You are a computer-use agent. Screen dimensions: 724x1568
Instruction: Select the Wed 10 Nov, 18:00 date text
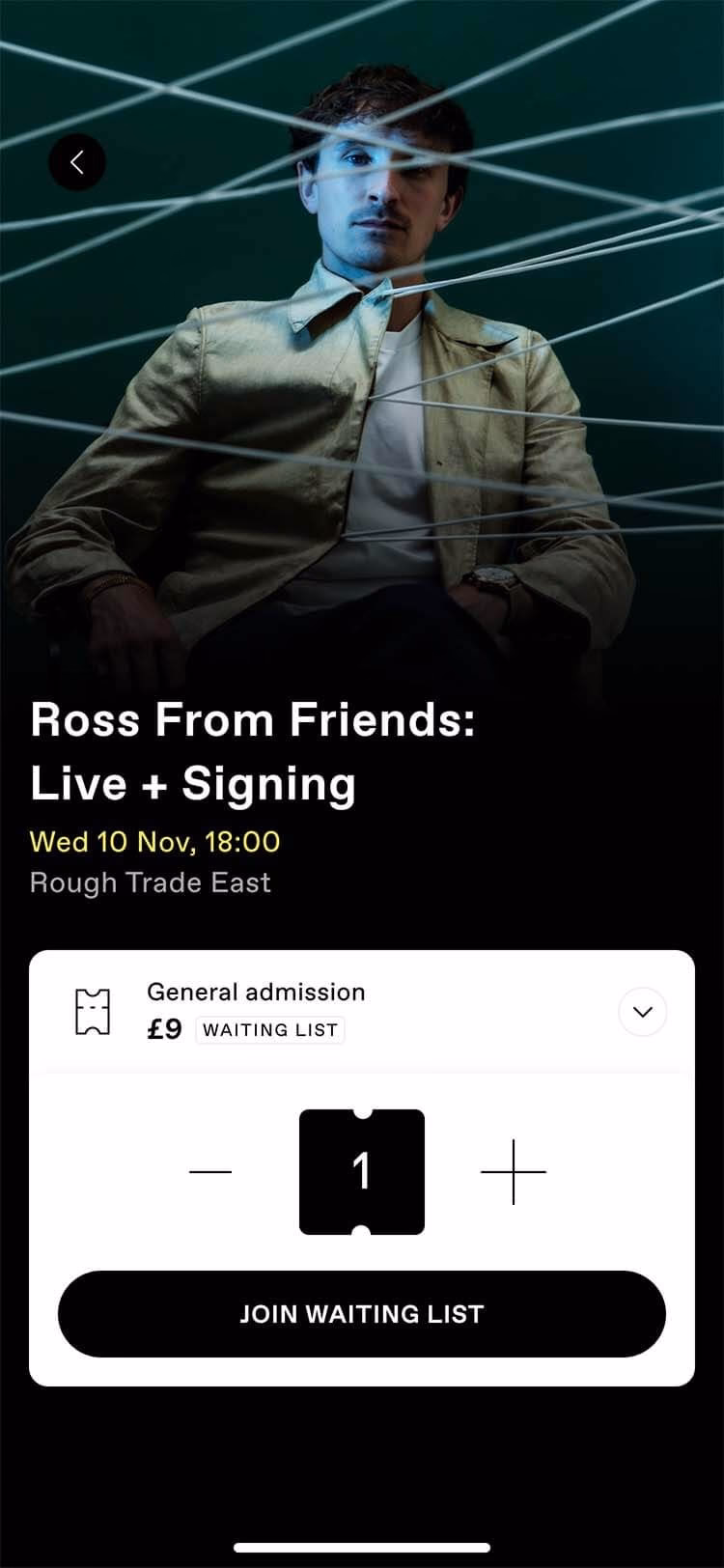(153, 842)
